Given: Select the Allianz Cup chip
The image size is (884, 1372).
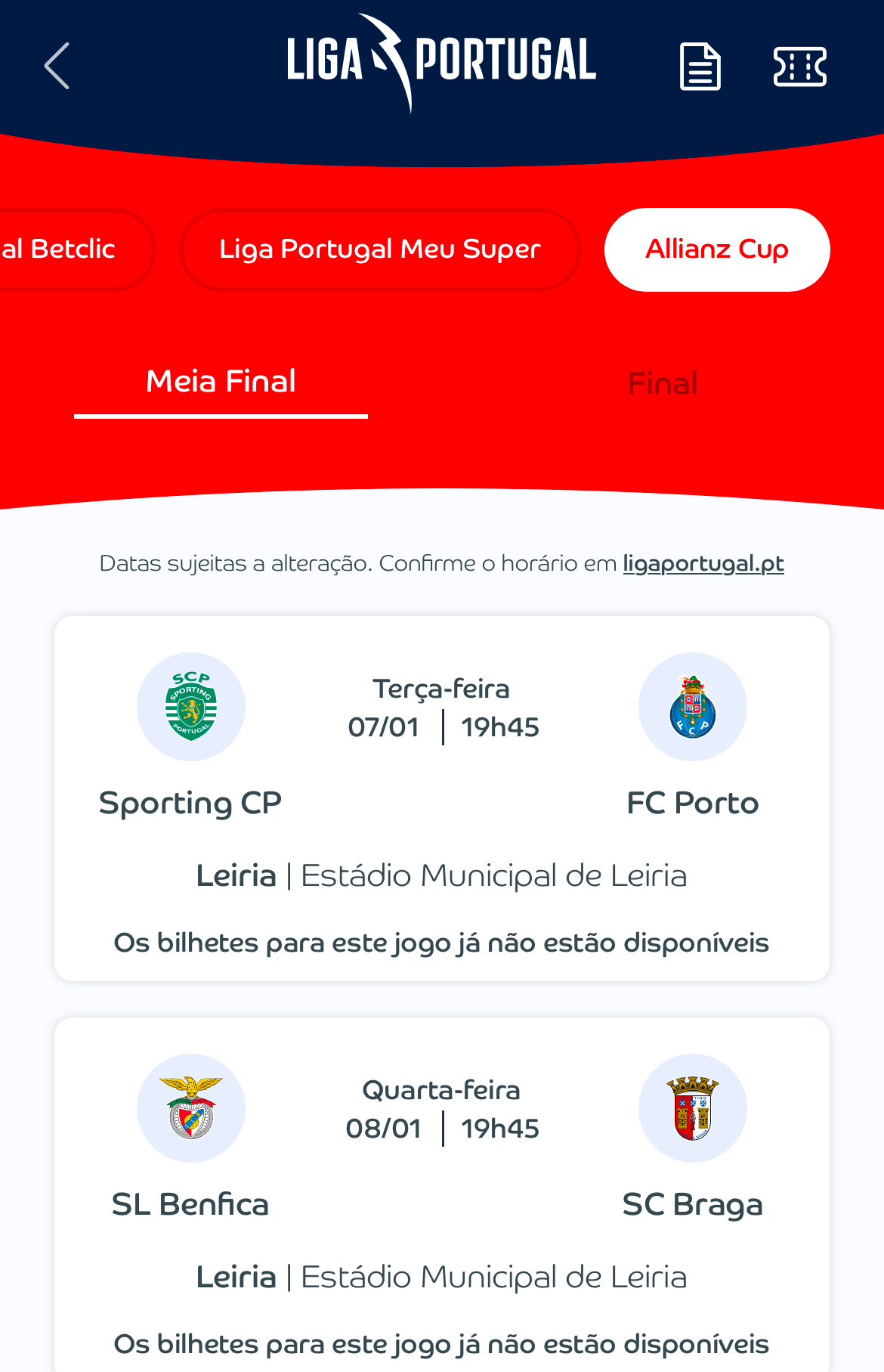Looking at the screenshot, I should pyautogui.click(x=716, y=249).
